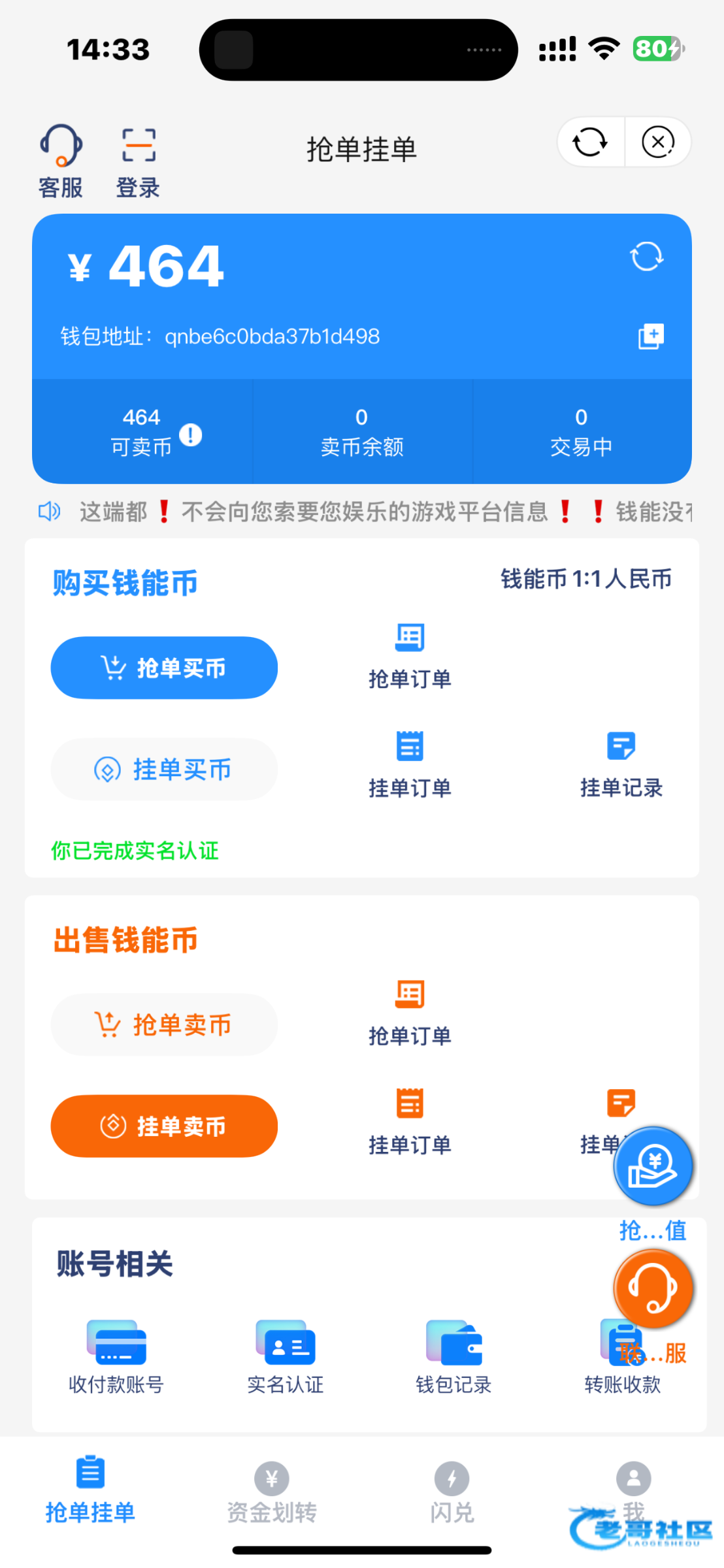Open 收付款账号
The image size is (724, 1568).
(x=116, y=1357)
